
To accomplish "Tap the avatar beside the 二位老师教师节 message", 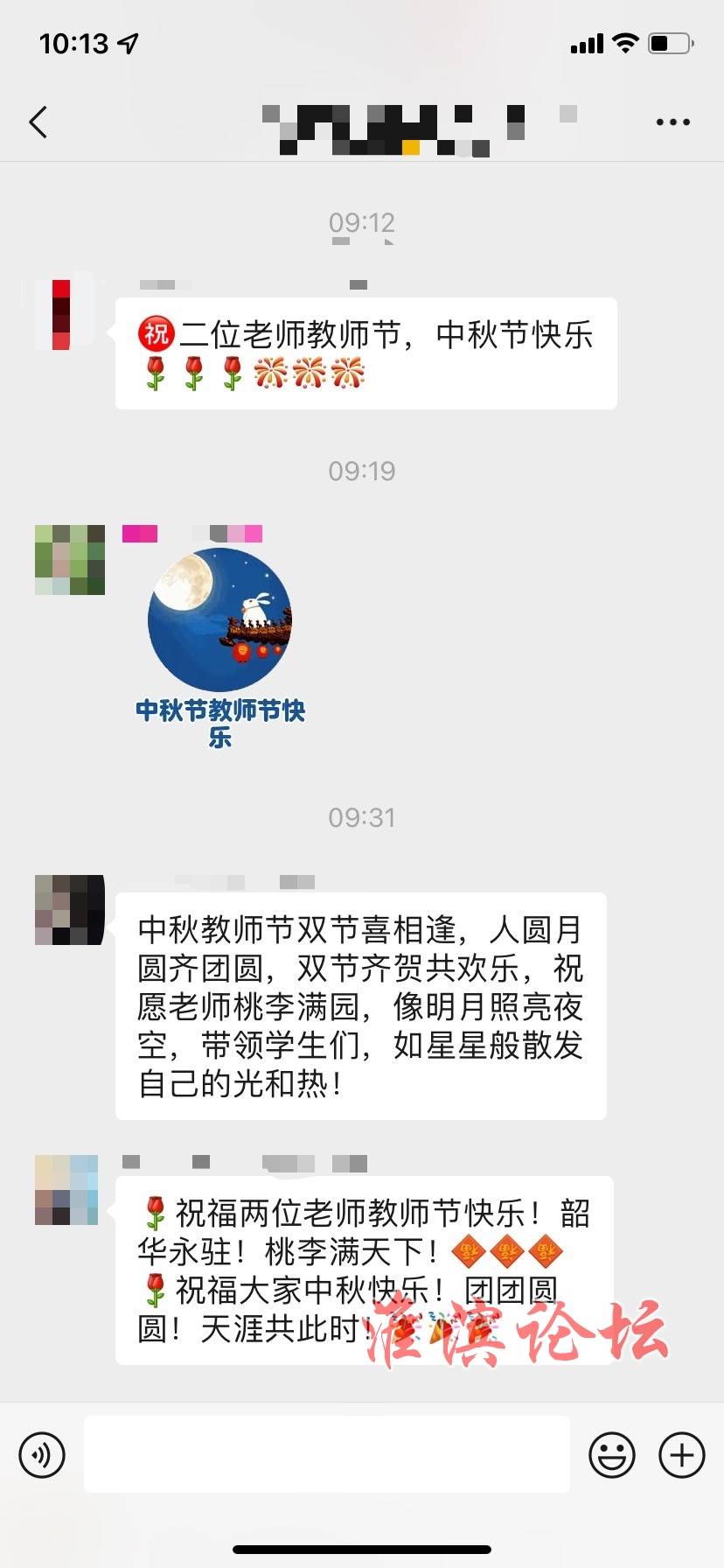I will tap(65, 315).
